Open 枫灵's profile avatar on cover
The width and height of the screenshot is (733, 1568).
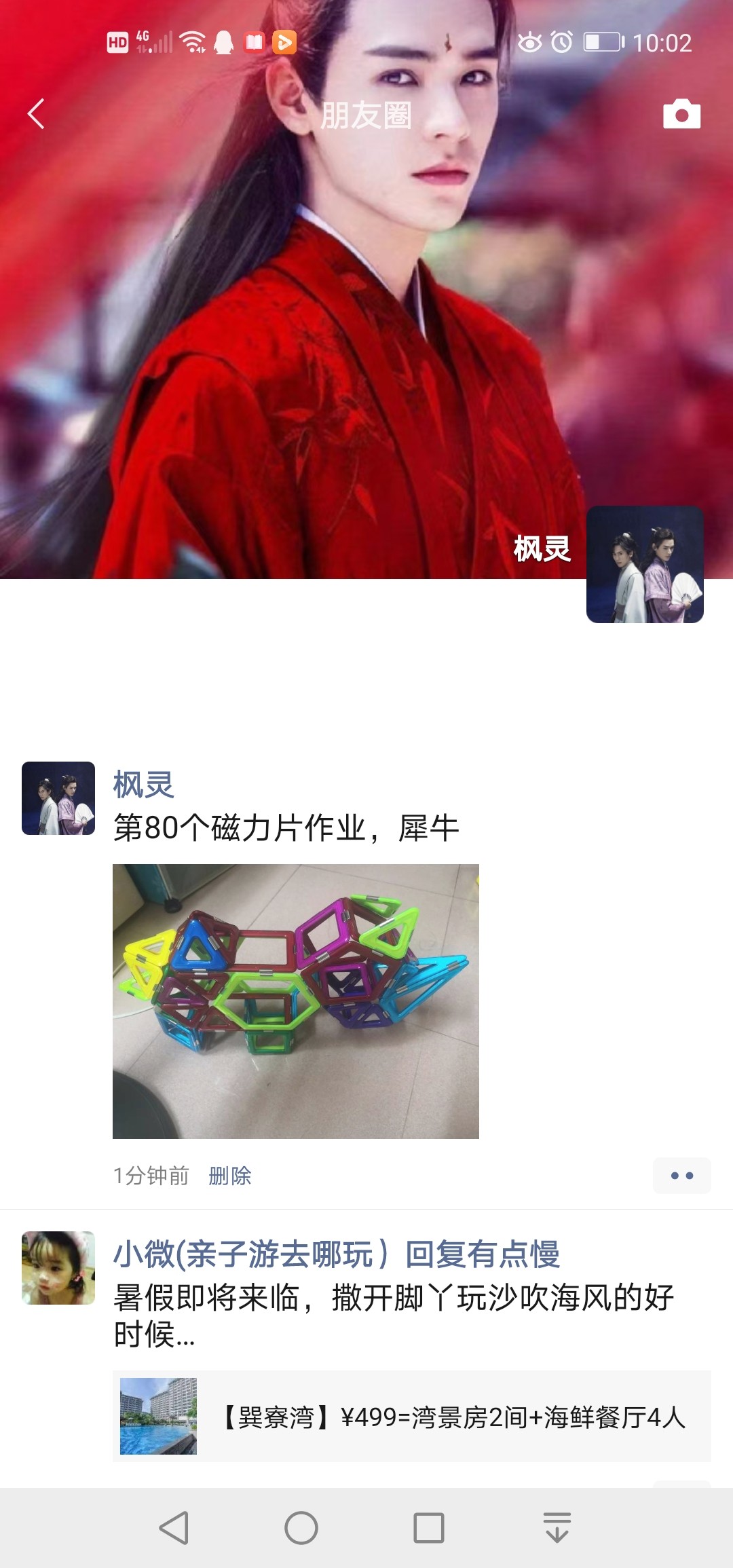[645, 564]
